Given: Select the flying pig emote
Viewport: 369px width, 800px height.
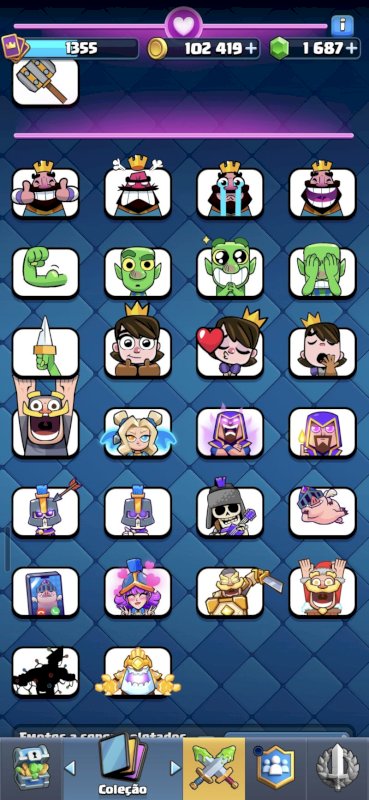Looking at the screenshot, I should click(322, 511).
